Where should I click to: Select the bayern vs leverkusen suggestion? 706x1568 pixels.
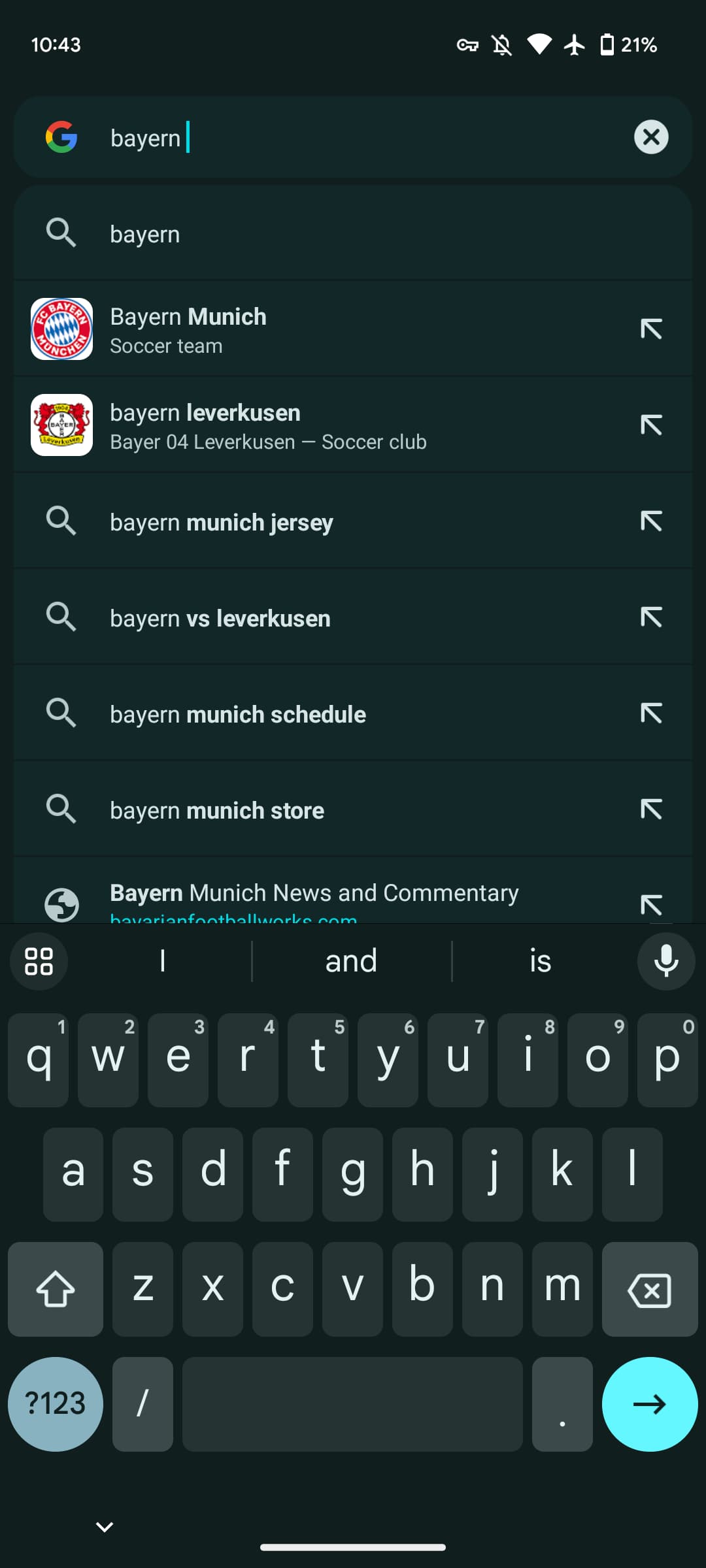[x=327, y=618]
